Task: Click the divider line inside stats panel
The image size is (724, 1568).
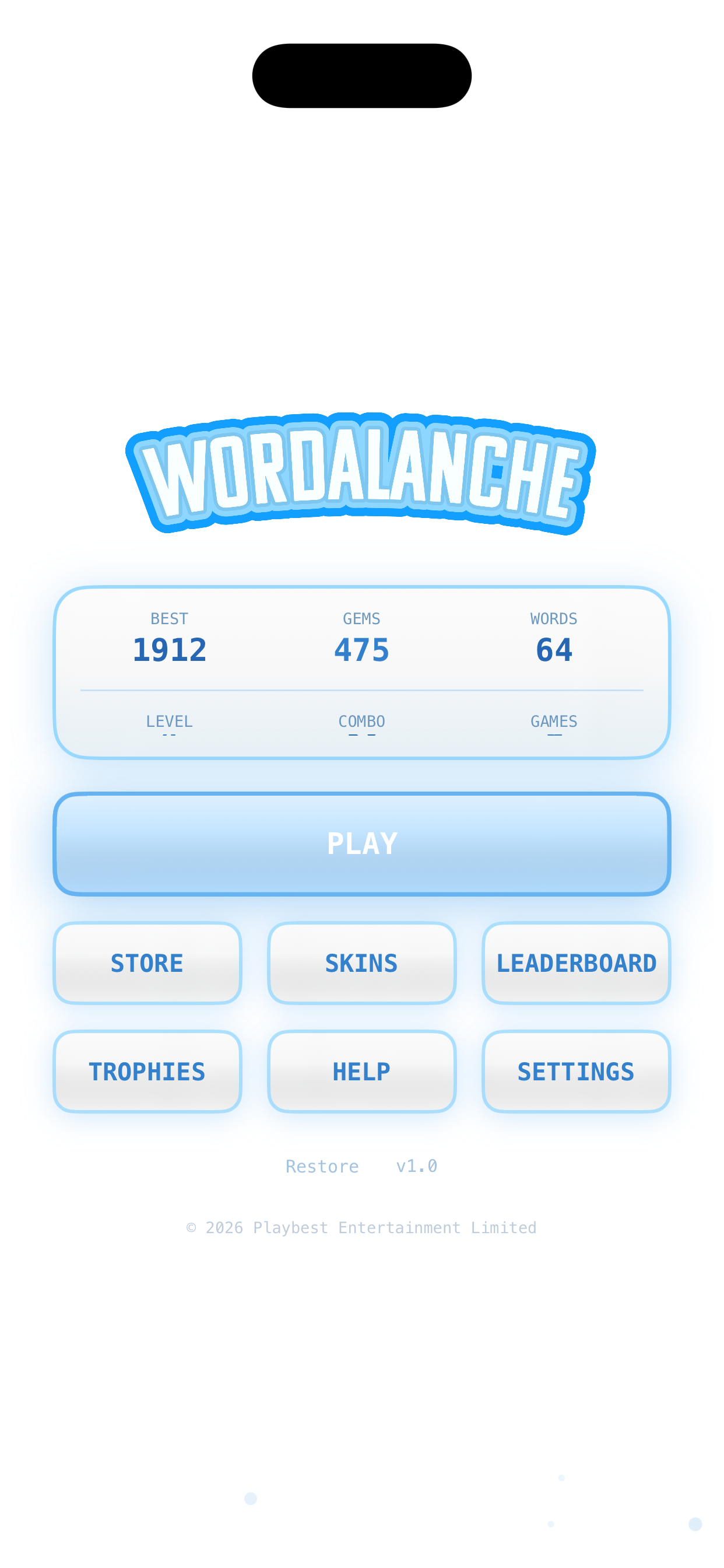Action: click(x=361, y=691)
